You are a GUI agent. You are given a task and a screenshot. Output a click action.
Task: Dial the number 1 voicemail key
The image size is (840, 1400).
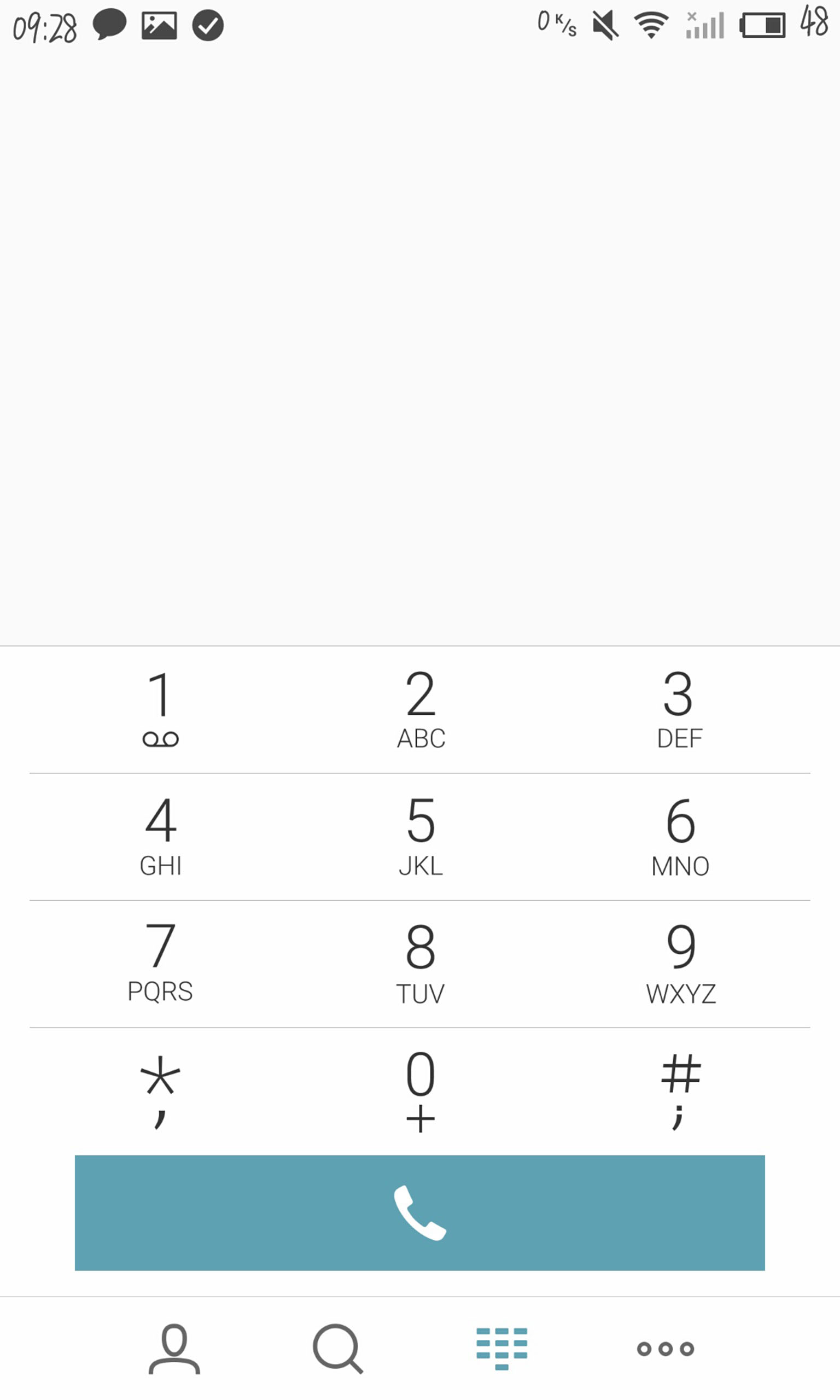160,710
